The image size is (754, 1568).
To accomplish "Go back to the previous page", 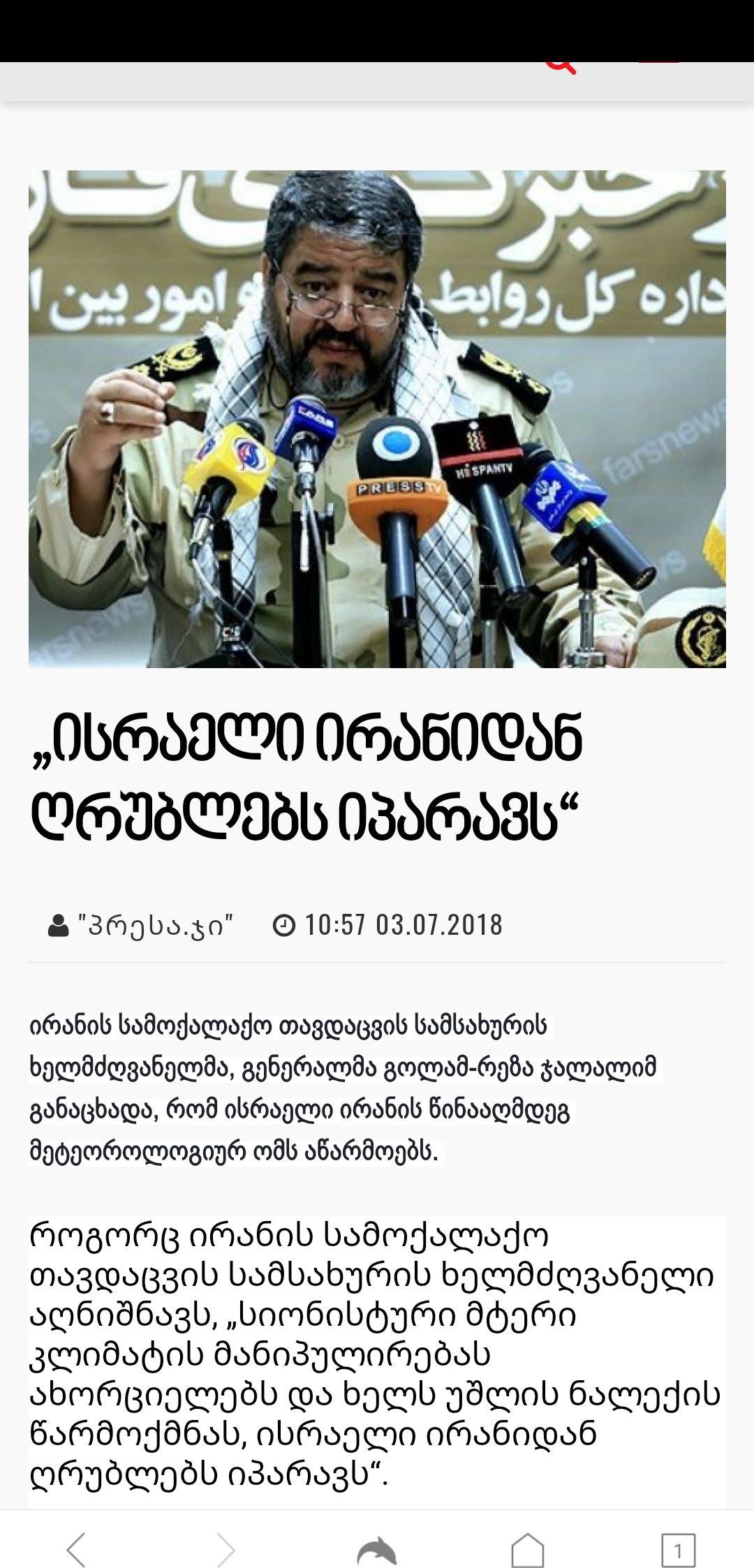I will coord(76,1532).
